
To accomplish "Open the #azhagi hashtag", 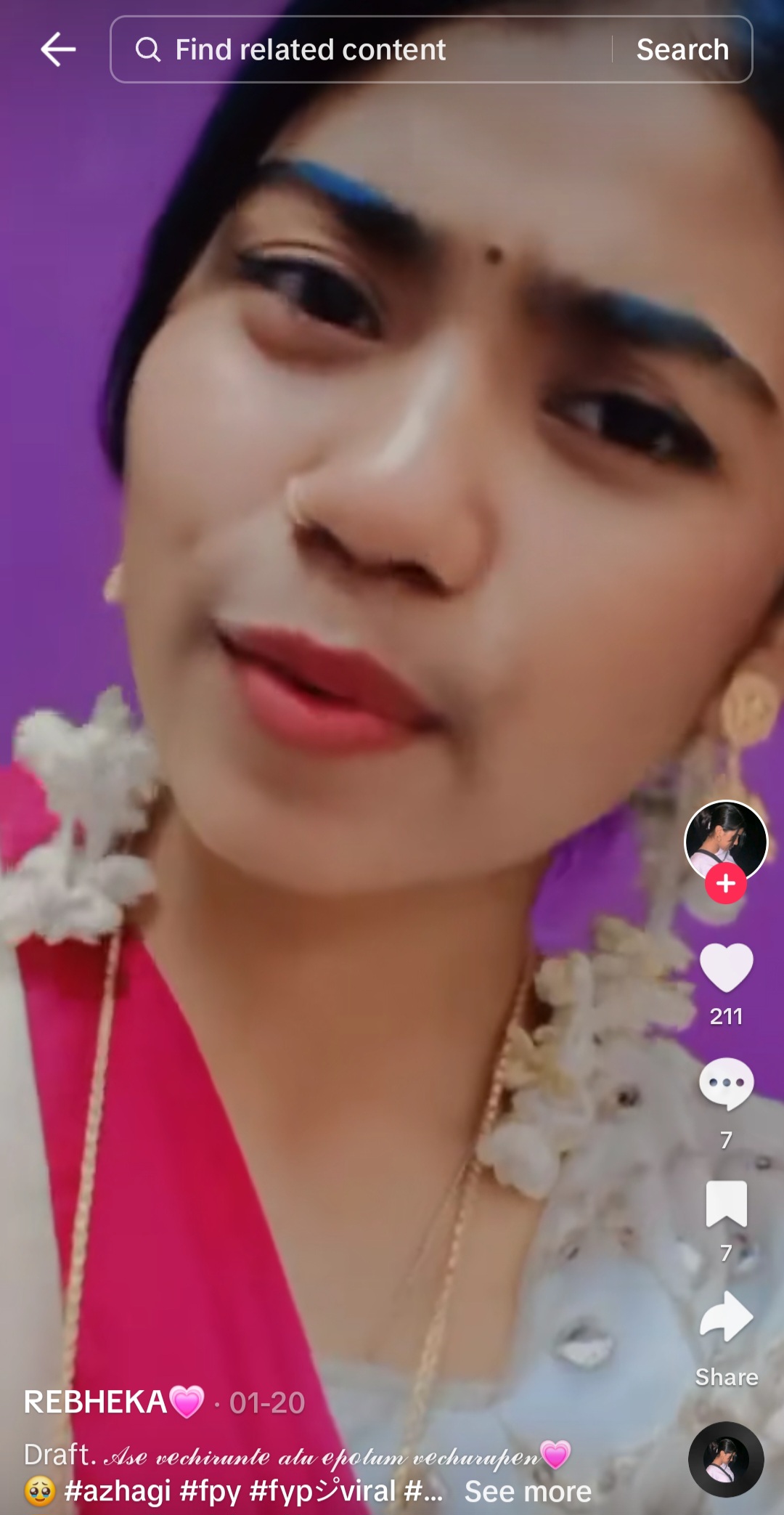I will point(118,1492).
